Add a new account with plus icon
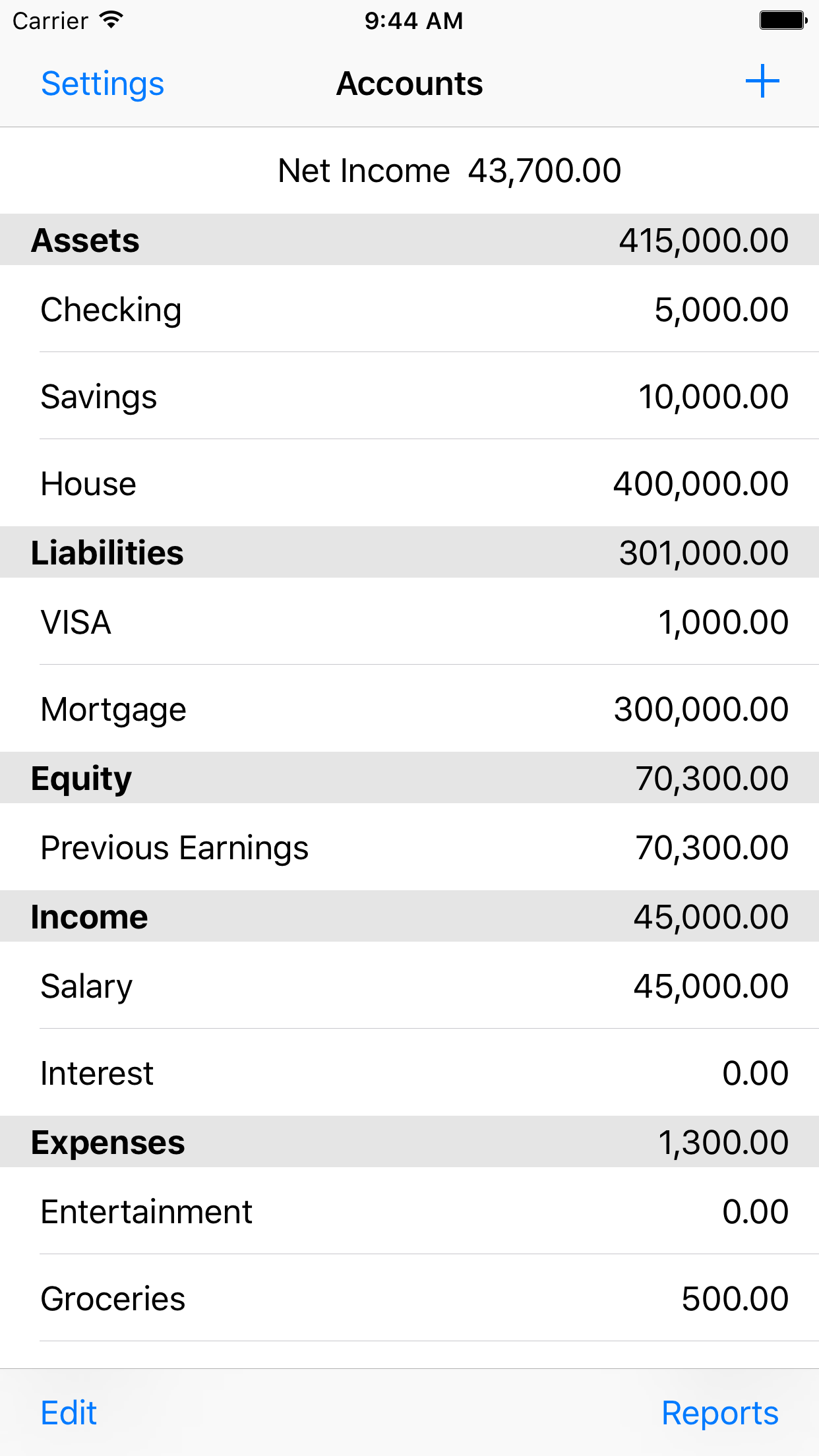This screenshot has width=819, height=1456. coord(762,81)
